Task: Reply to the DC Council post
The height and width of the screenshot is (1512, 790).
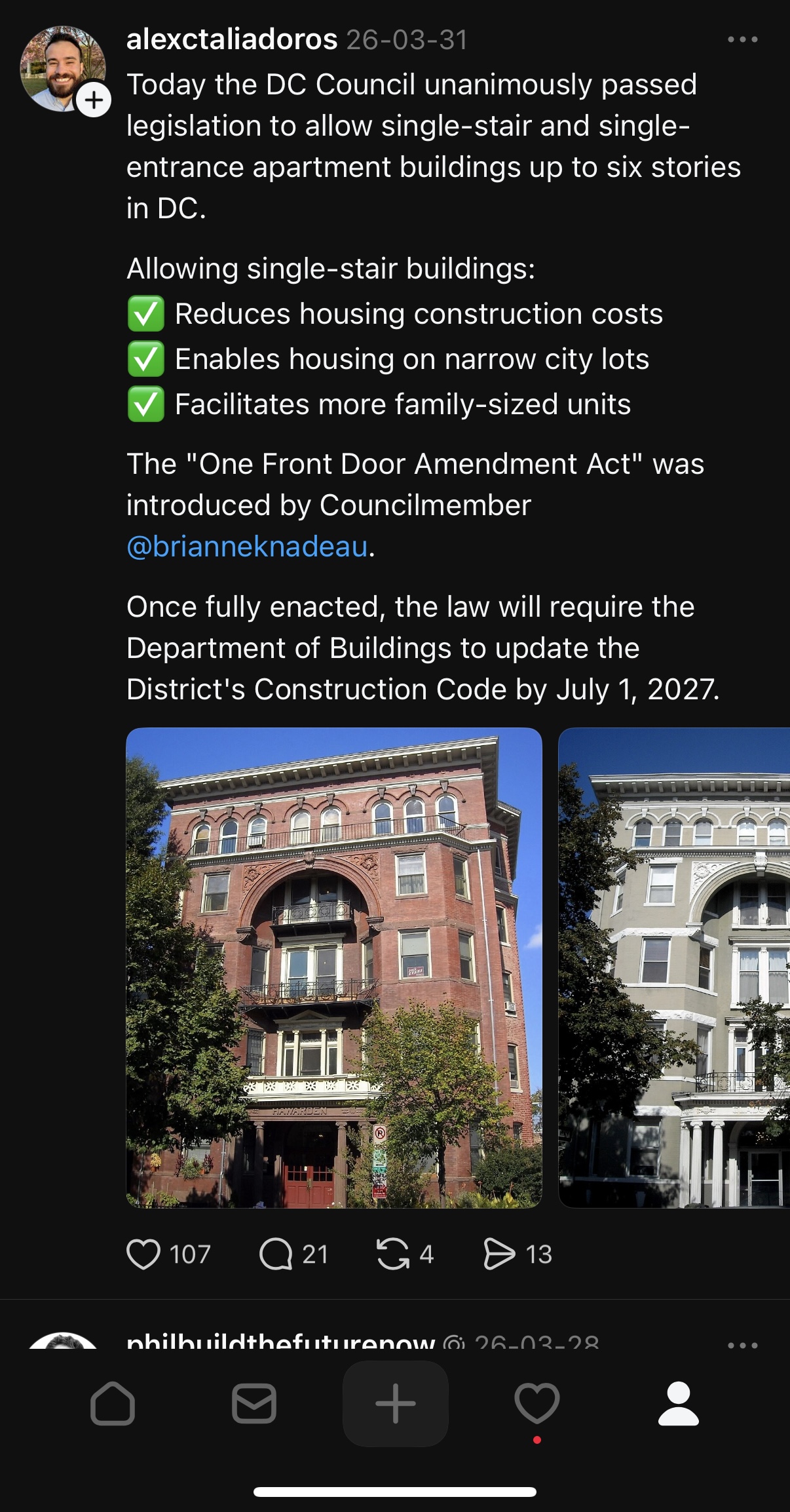Action: (x=276, y=1254)
